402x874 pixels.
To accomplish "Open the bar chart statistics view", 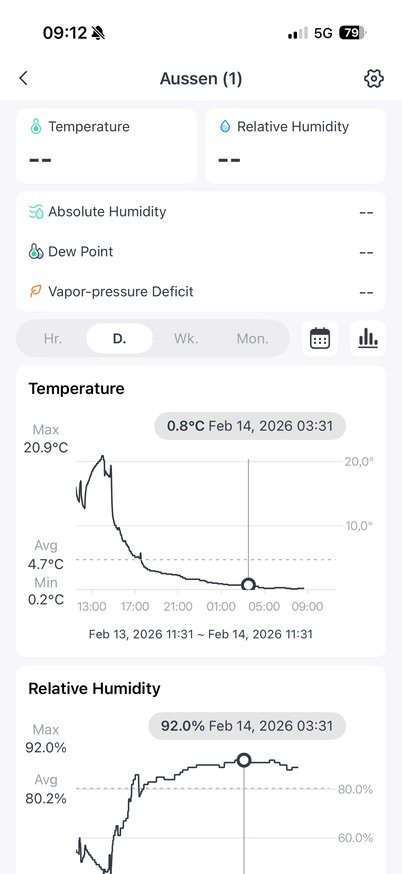I will point(368,338).
